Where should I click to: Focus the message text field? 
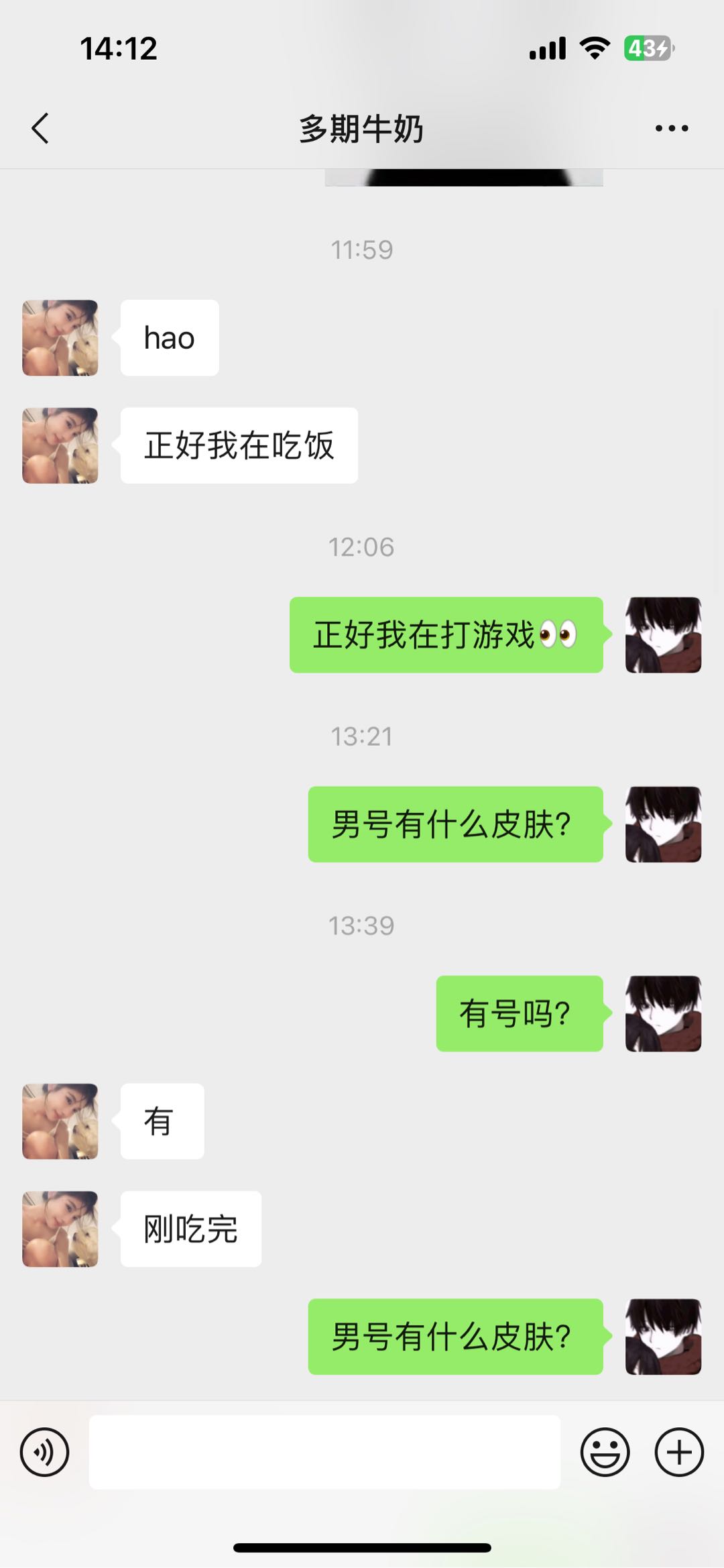point(324,1452)
